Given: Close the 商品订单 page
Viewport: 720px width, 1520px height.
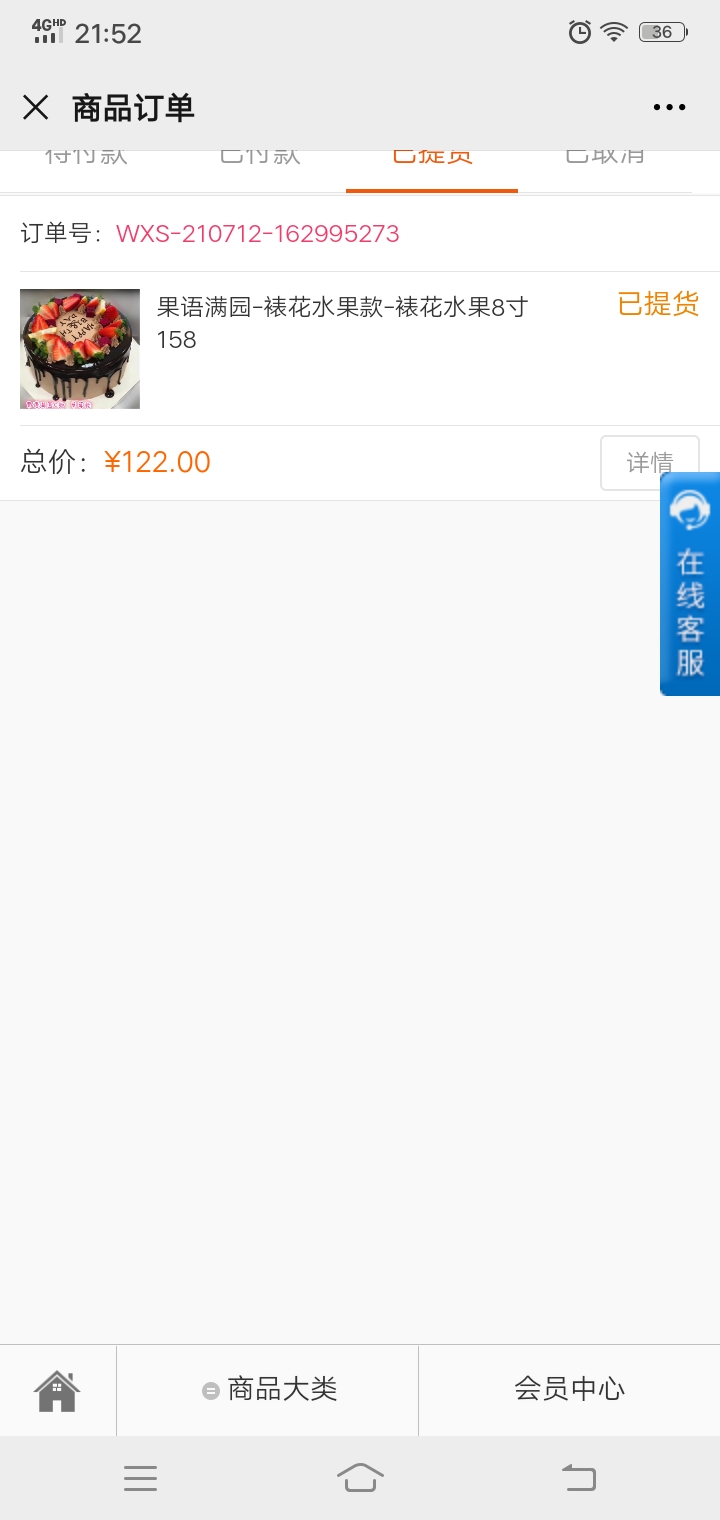Looking at the screenshot, I should click(x=35, y=107).
